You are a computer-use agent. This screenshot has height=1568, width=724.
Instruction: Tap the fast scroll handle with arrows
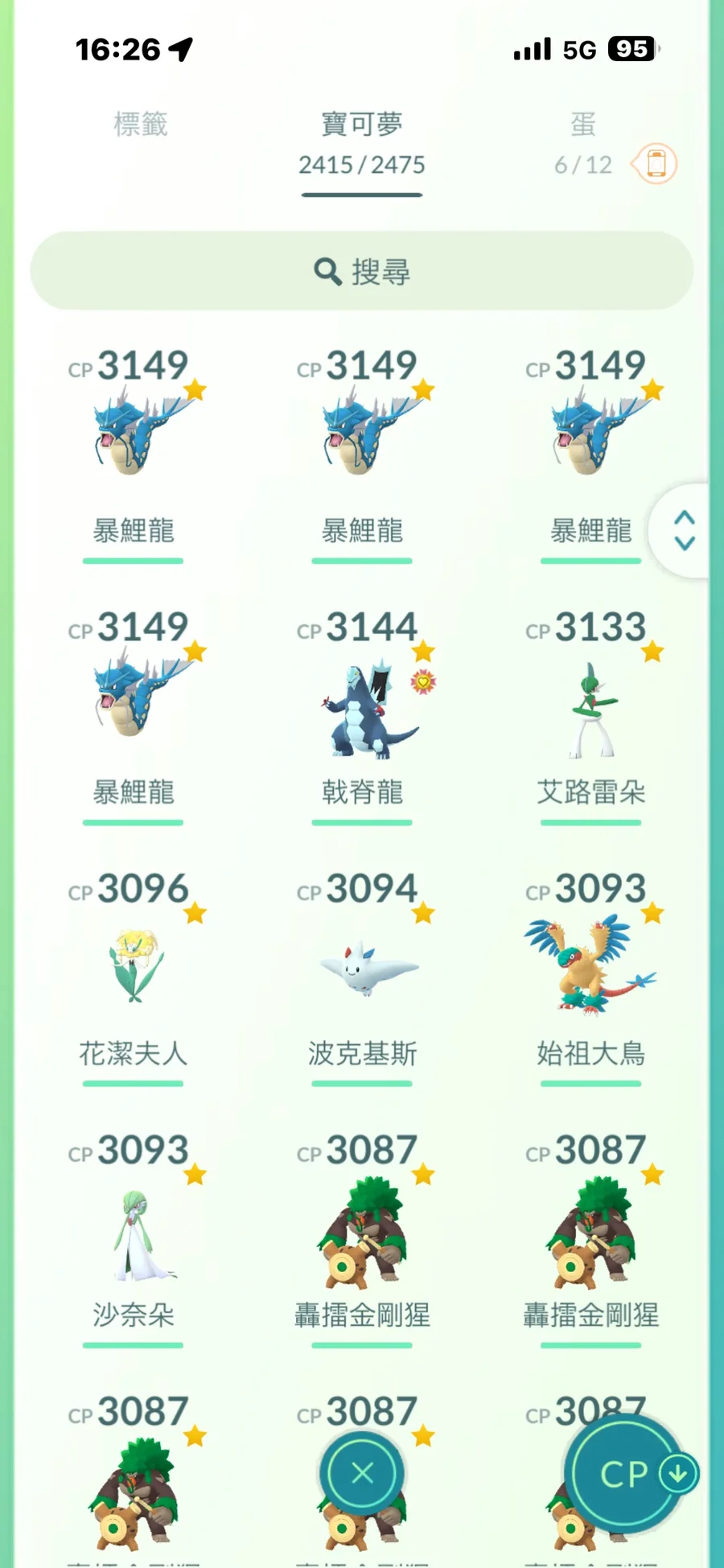tap(684, 530)
